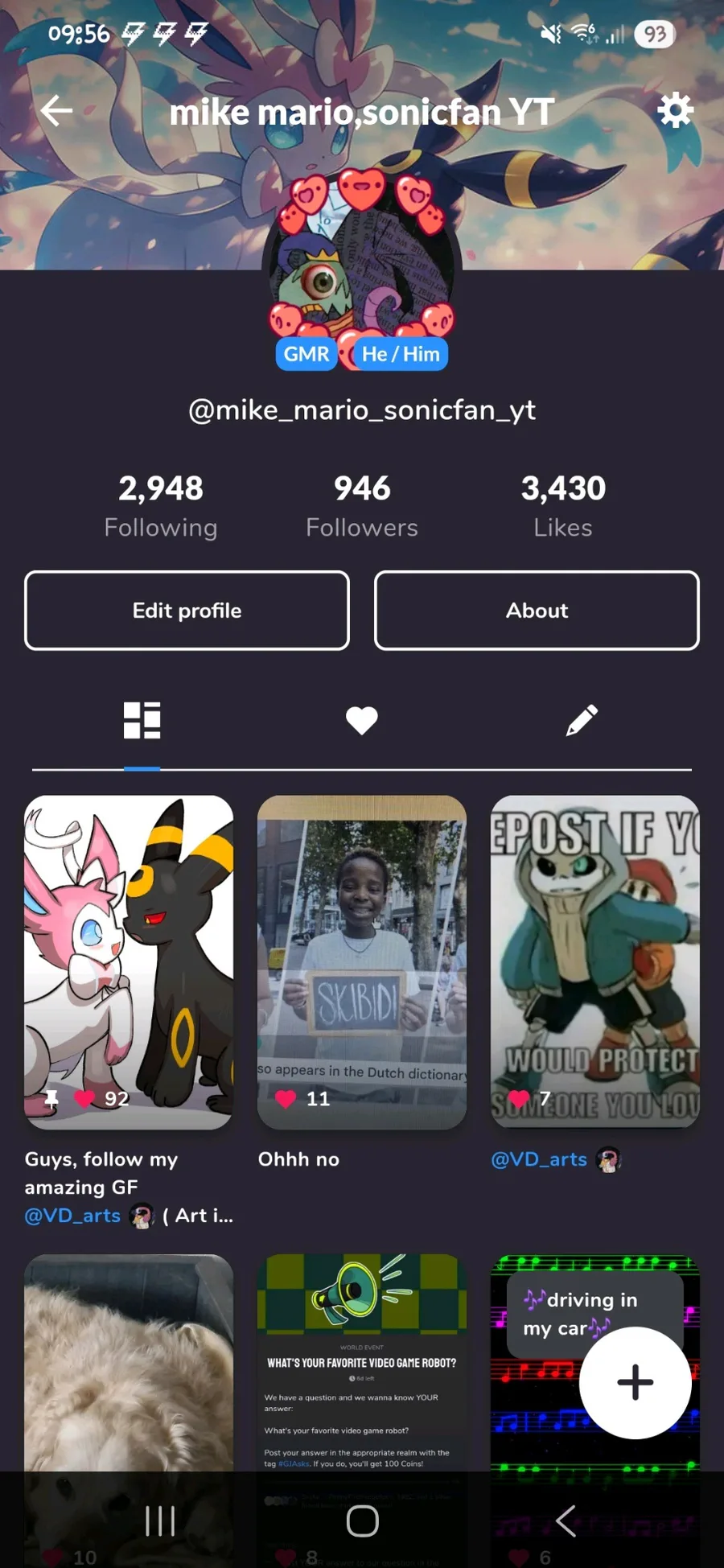Viewport: 724px width, 1568px height.
Task: View the Followers list
Action: [x=362, y=505]
